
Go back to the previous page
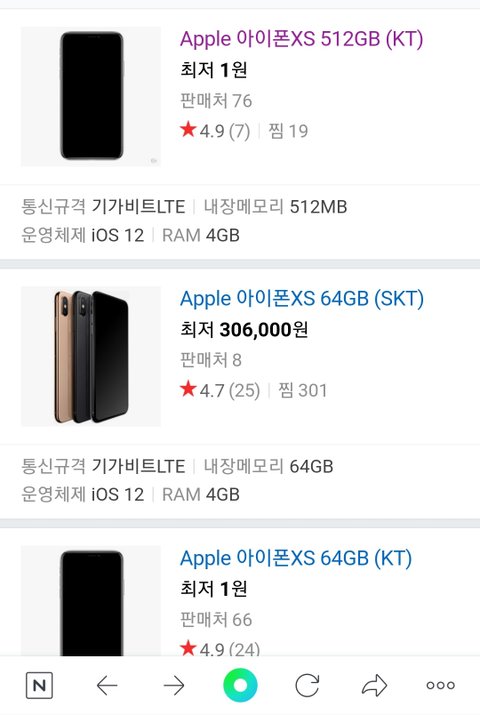107,685
